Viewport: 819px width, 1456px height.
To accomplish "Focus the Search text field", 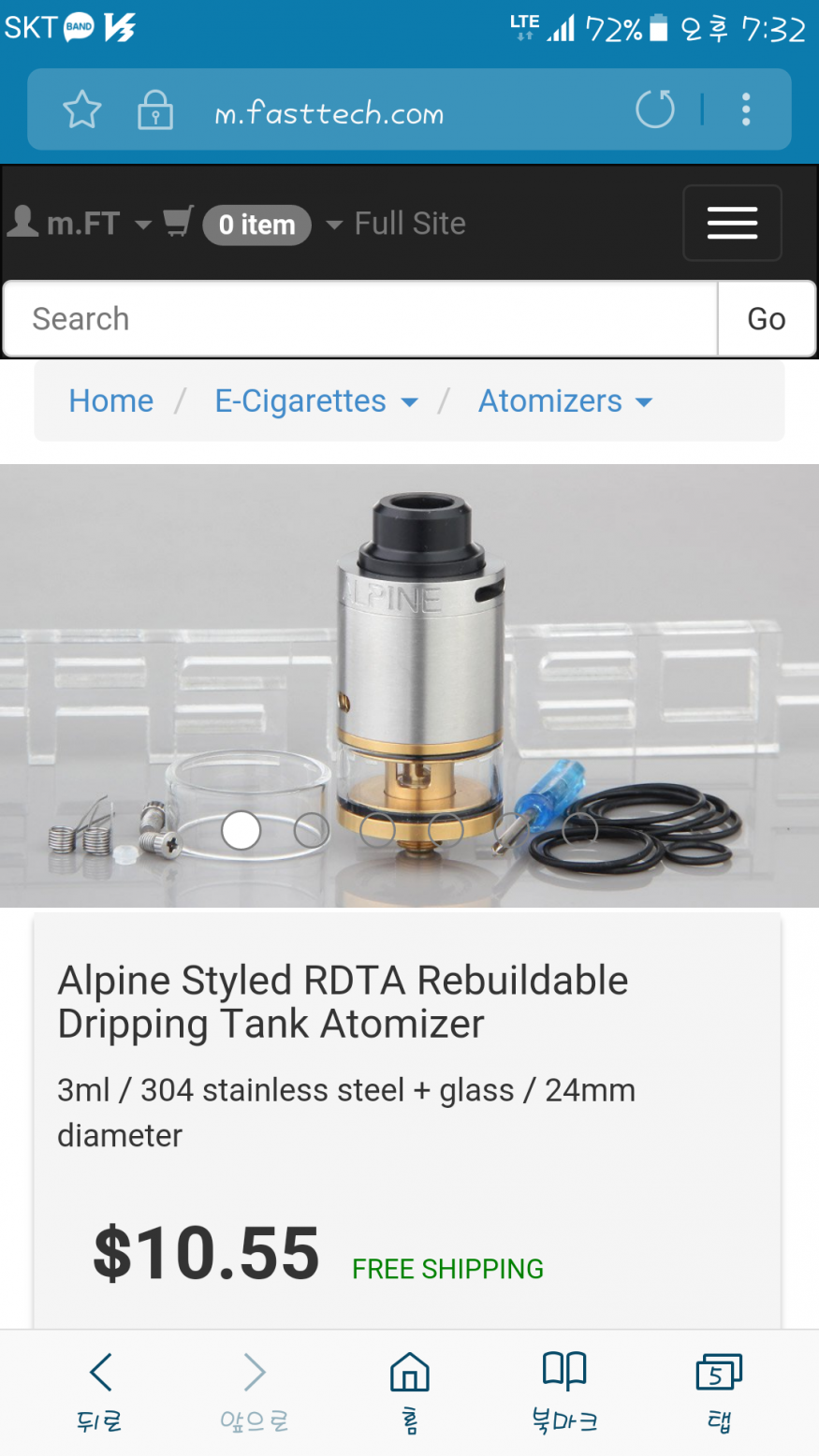I will click(x=360, y=319).
